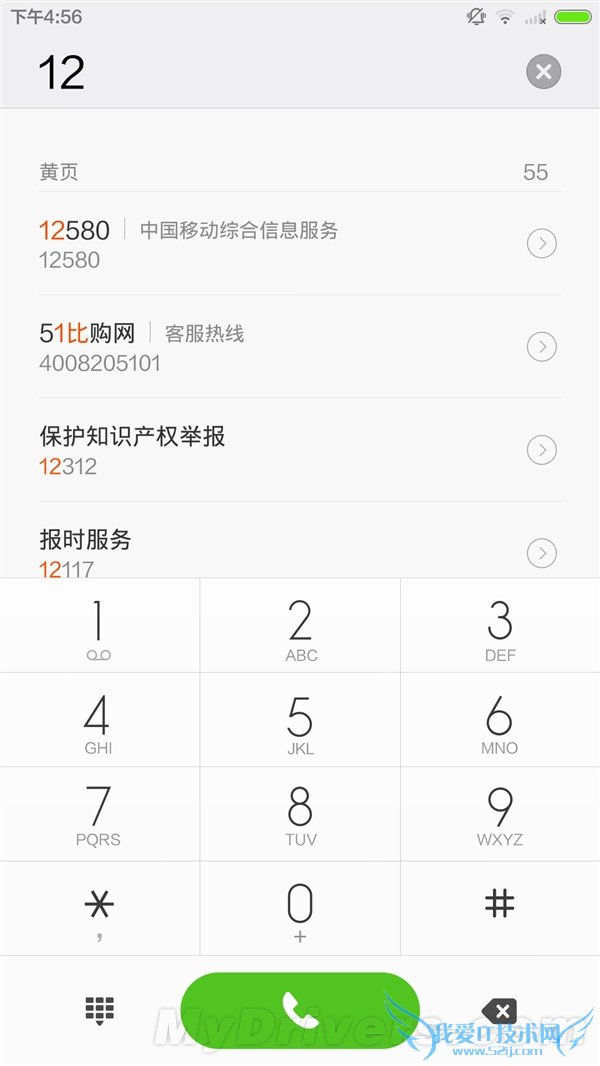Enter digit 5 JKL
The width and height of the screenshot is (600, 1066).
coord(300,720)
